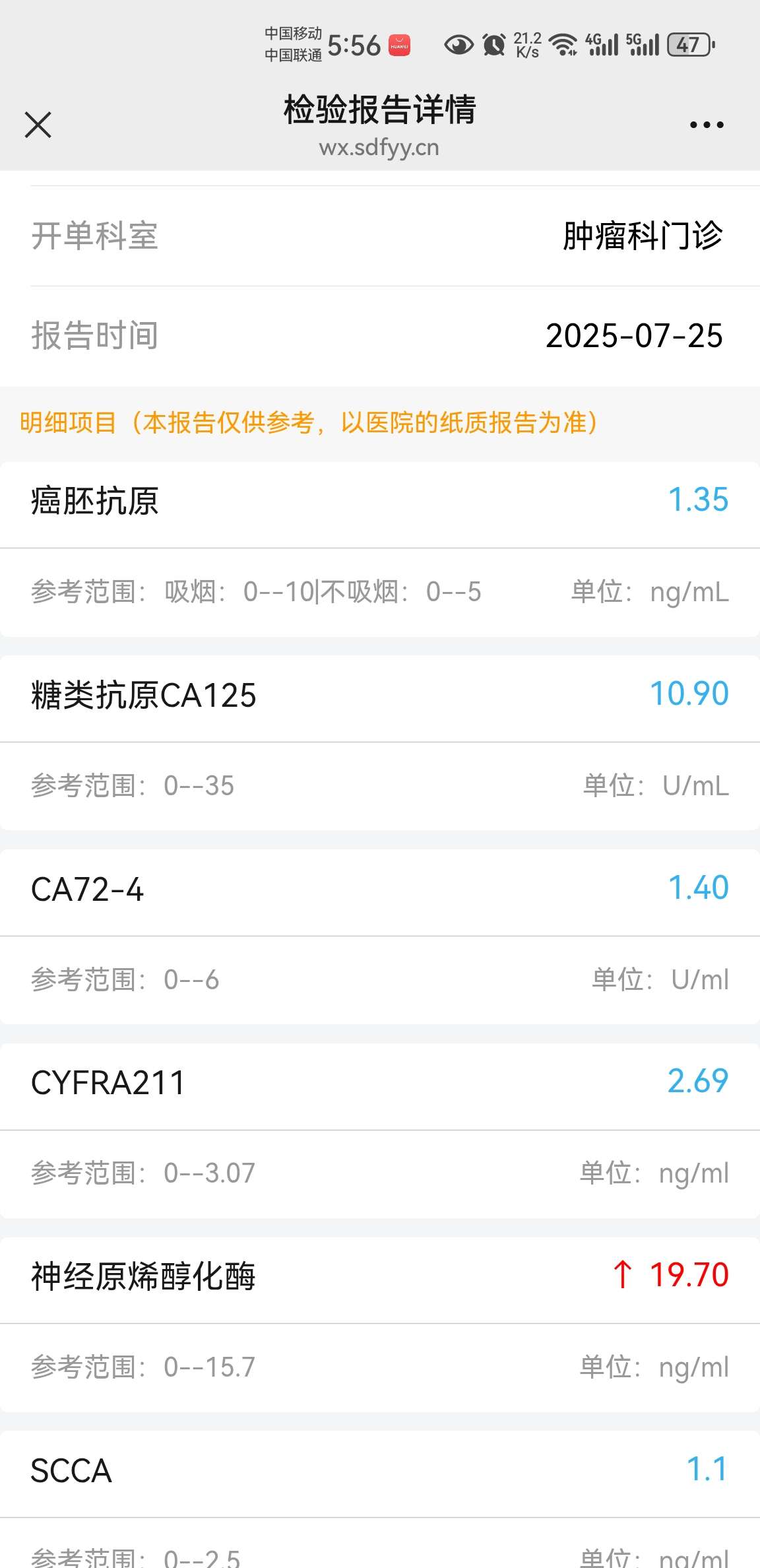Tap the 报告时间 date 2025-07-25
This screenshot has height=1568, width=760.
click(x=634, y=337)
